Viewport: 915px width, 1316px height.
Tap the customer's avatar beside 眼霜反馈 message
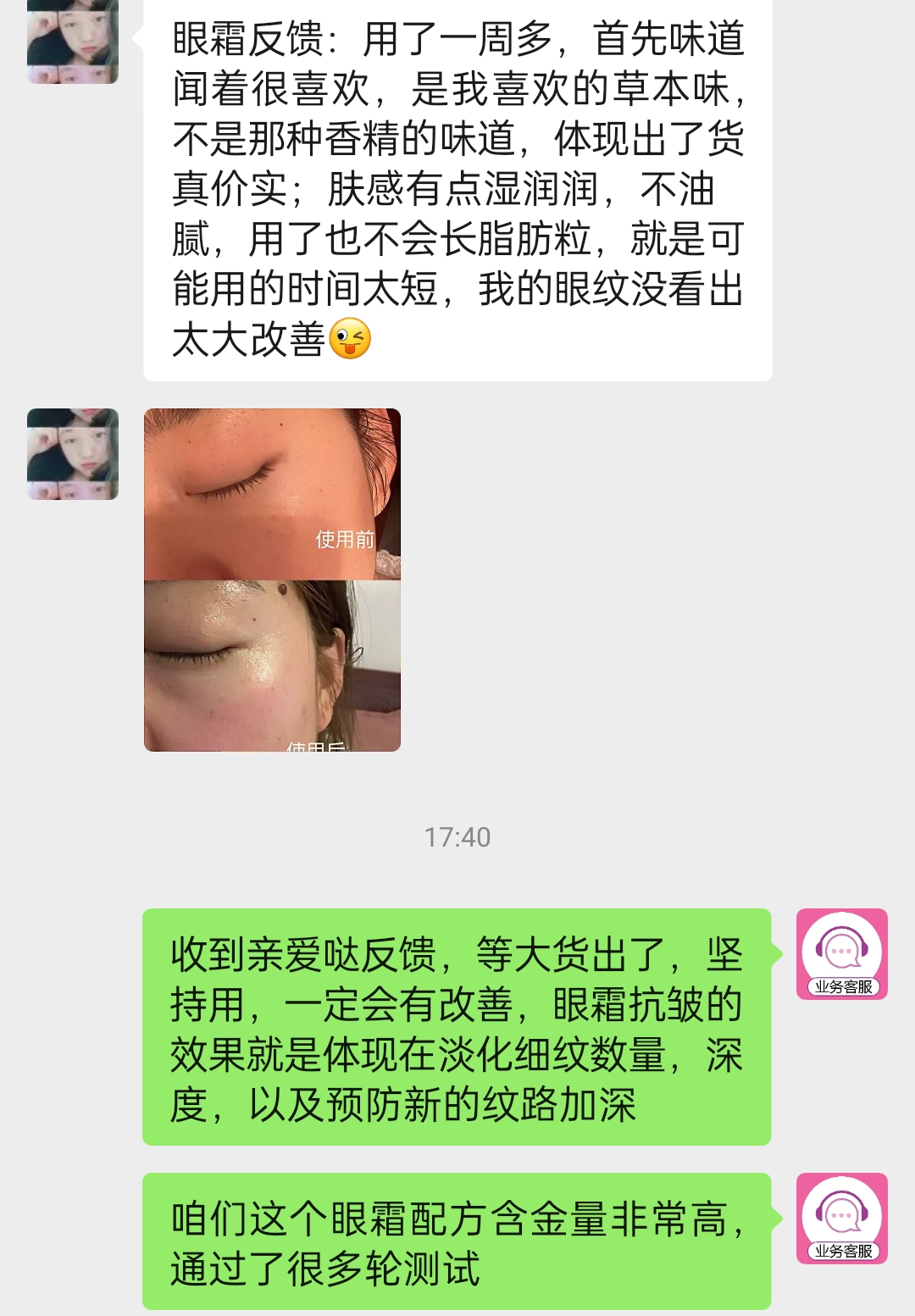coord(73,42)
